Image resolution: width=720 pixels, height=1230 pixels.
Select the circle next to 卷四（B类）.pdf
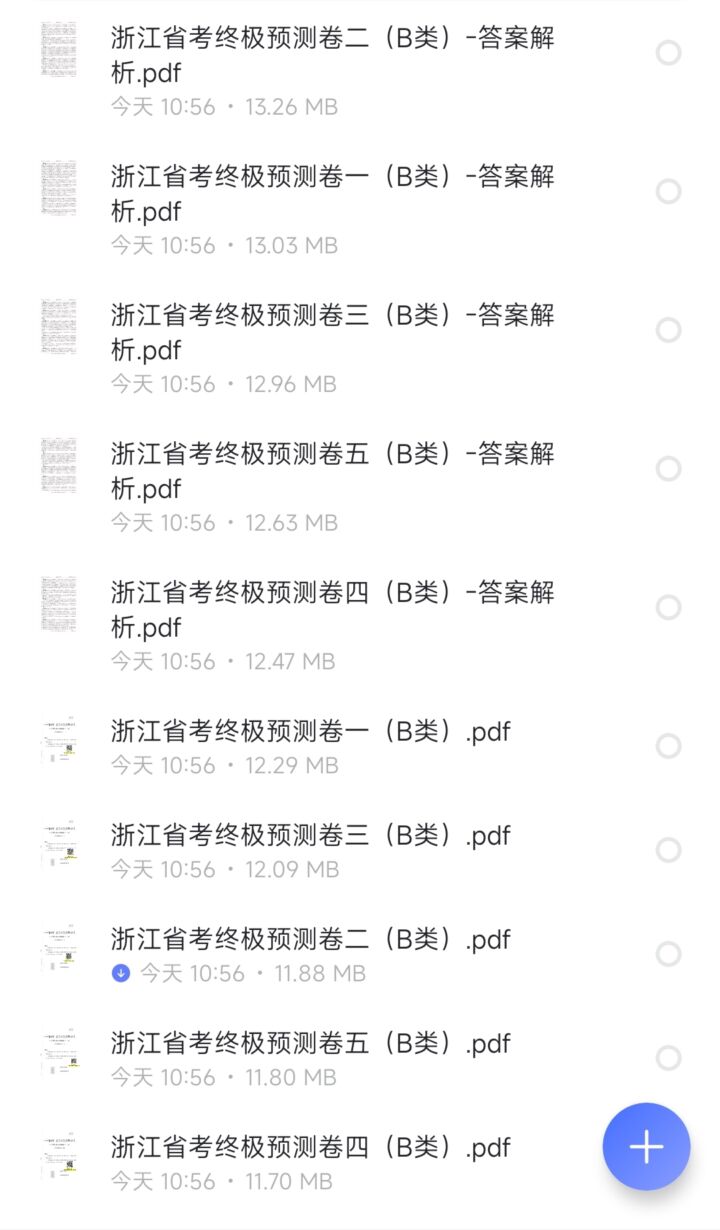(667, 1158)
